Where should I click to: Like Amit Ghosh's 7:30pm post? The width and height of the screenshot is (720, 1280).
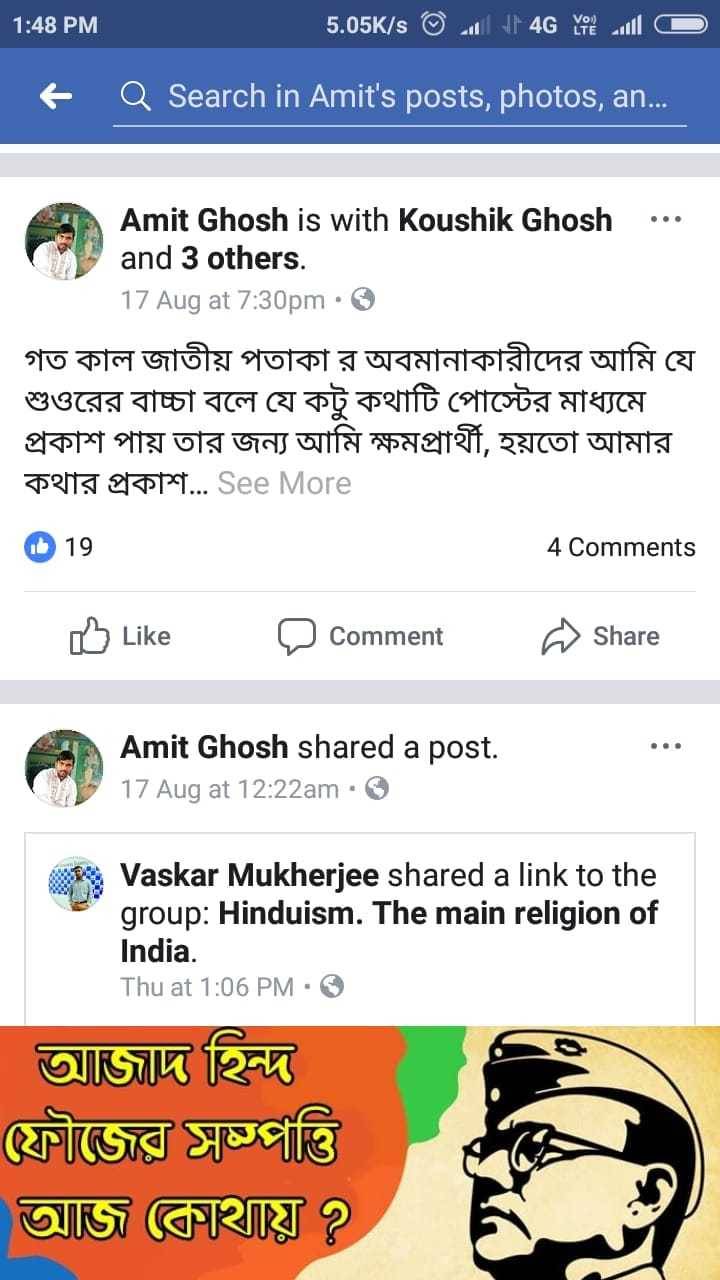(x=121, y=636)
